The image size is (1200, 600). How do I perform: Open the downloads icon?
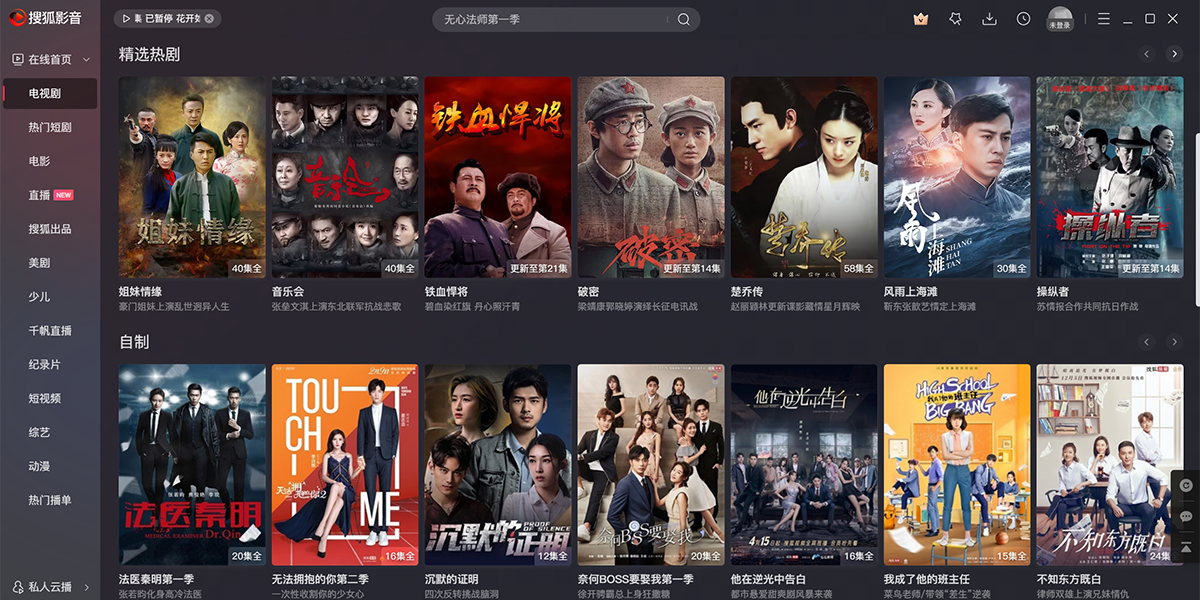pos(989,19)
